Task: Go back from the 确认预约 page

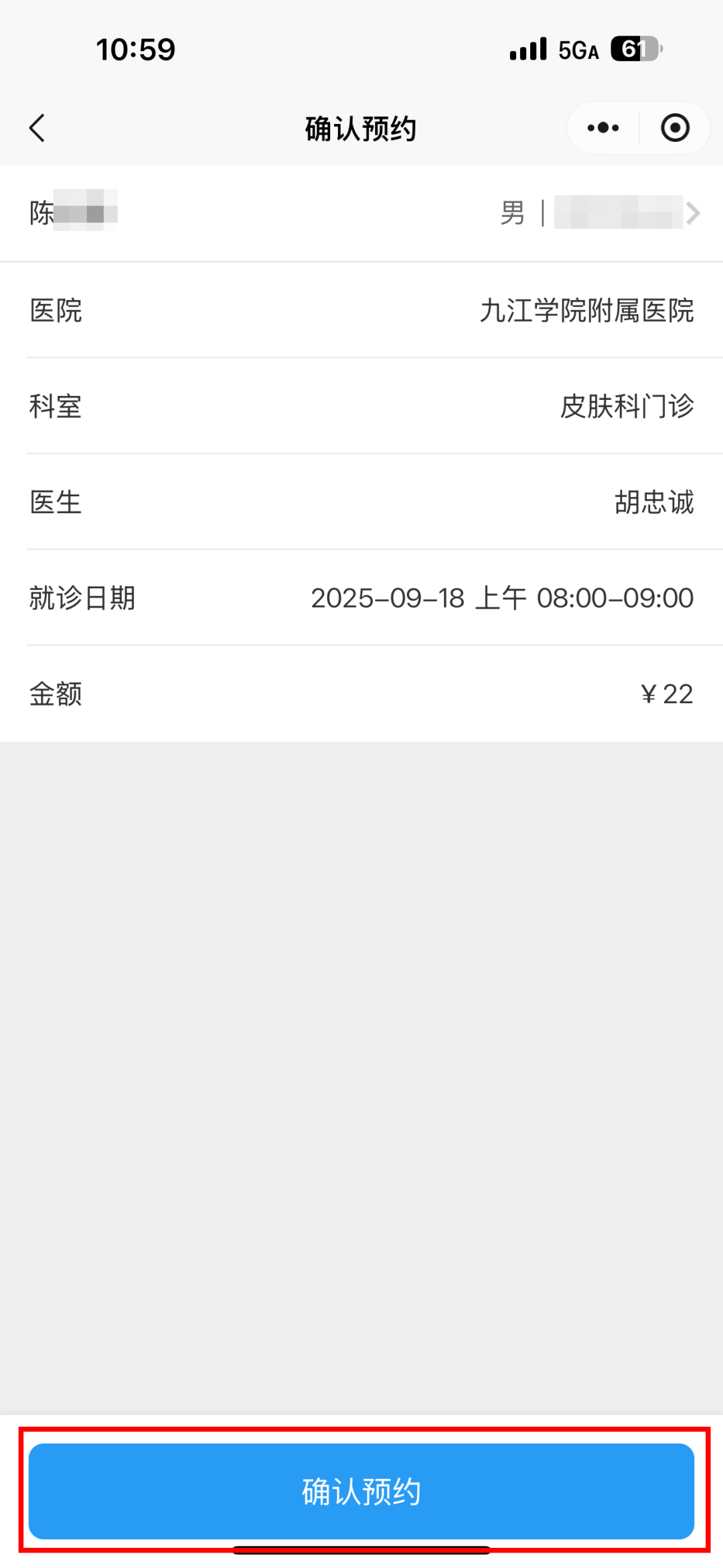Action: coord(37,128)
